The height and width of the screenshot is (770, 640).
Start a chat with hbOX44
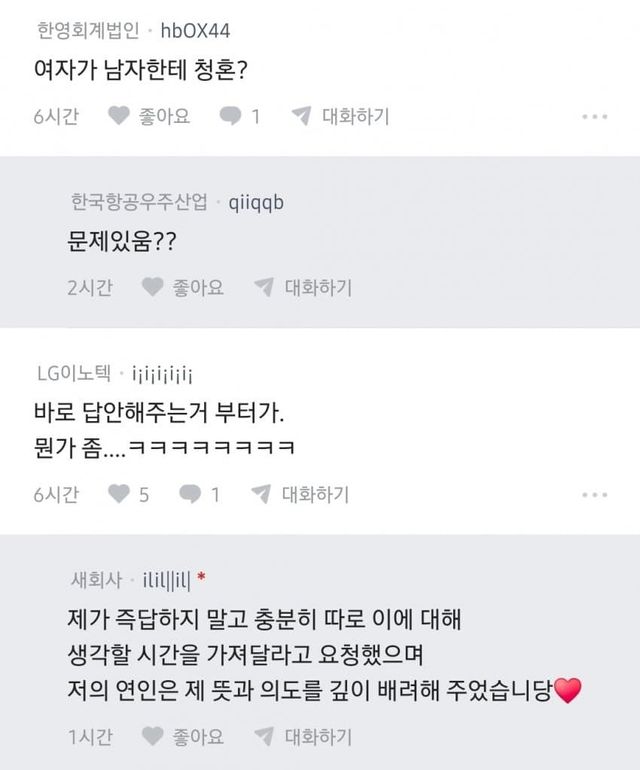click(340, 116)
